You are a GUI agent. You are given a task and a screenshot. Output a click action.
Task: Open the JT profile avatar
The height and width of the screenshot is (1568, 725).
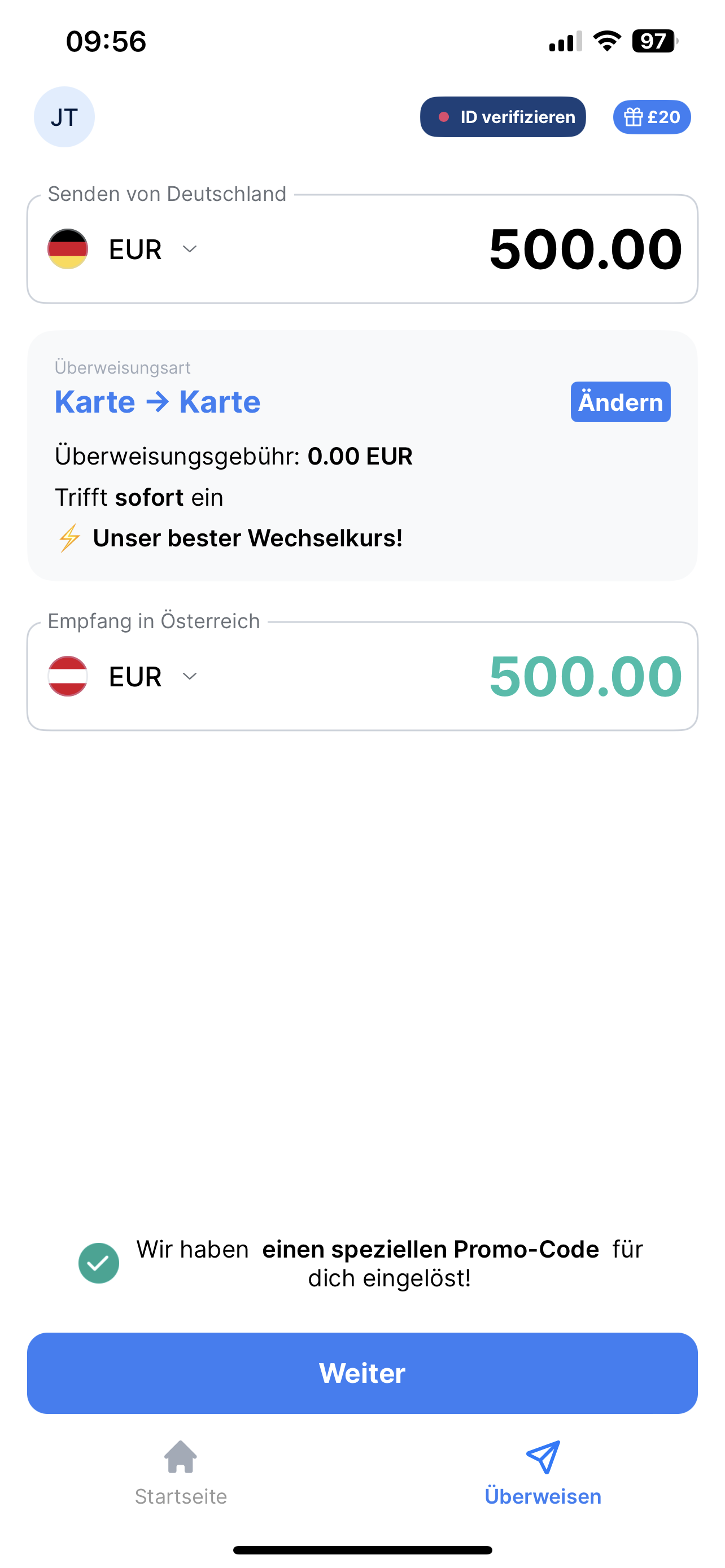pyautogui.click(x=64, y=117)
